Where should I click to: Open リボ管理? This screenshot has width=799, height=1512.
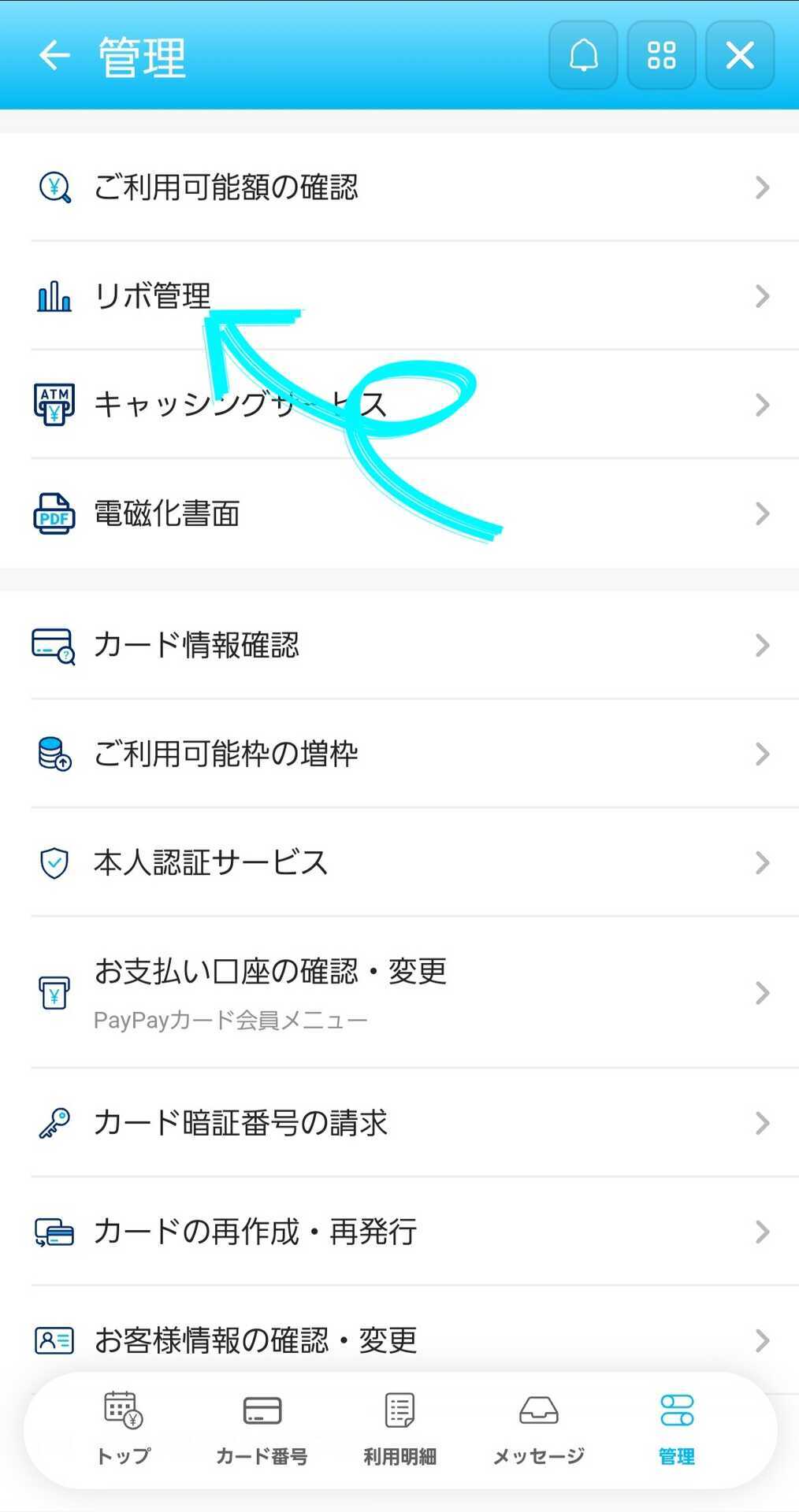pos(399,296)
